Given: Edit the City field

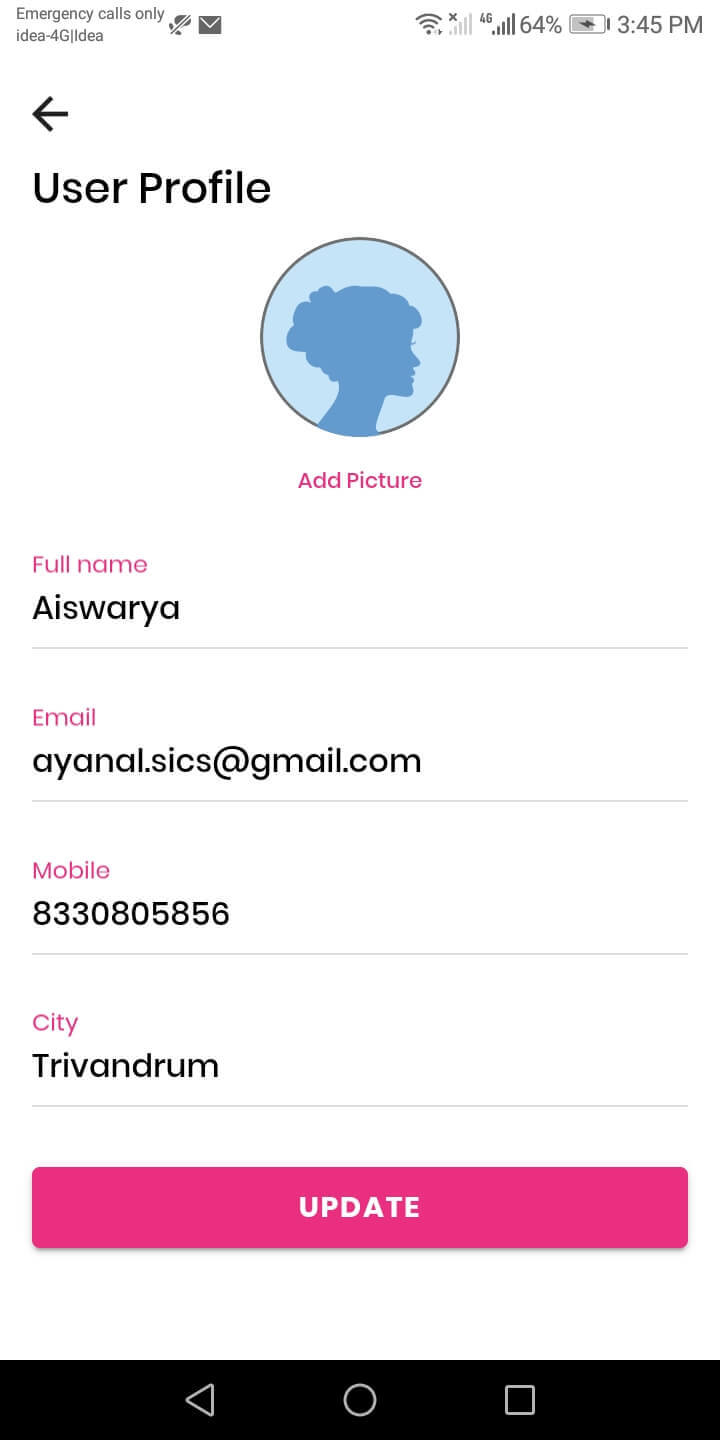Looking at the screenshot, I should tap(360, 1065).
